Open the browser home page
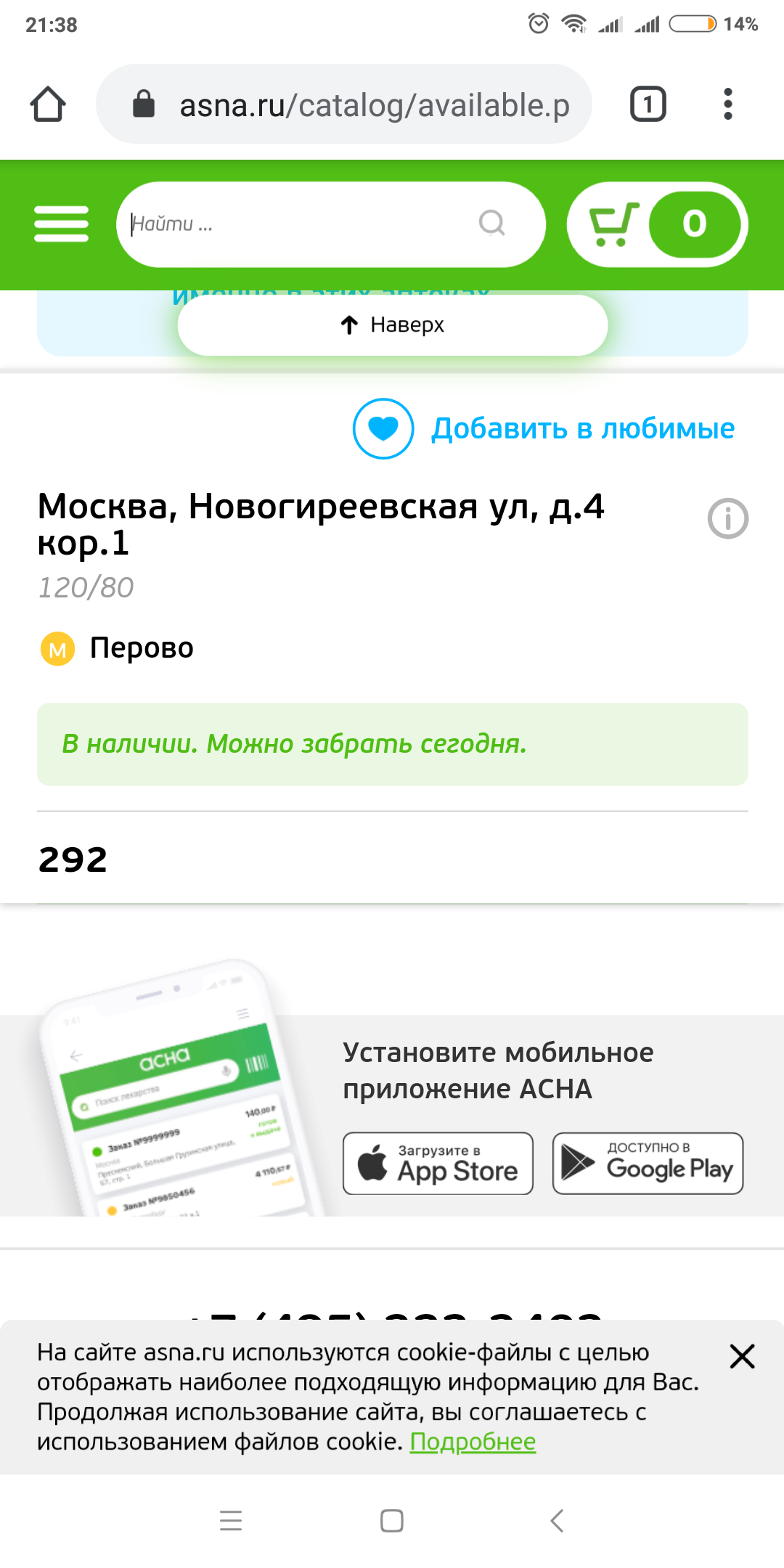Viewport: 784px width, 1568px height. point(48,104)
